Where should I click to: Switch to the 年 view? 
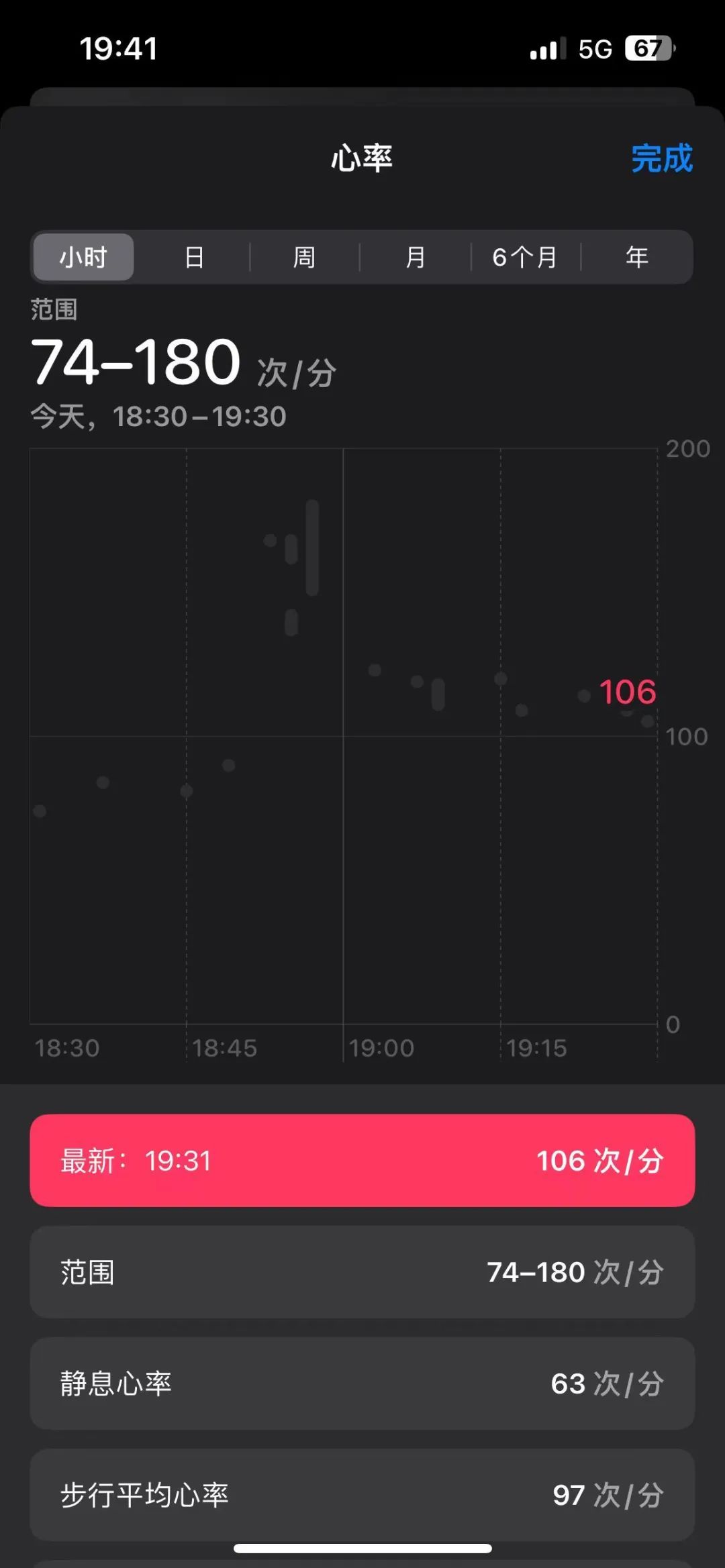[x=636, y=257]
